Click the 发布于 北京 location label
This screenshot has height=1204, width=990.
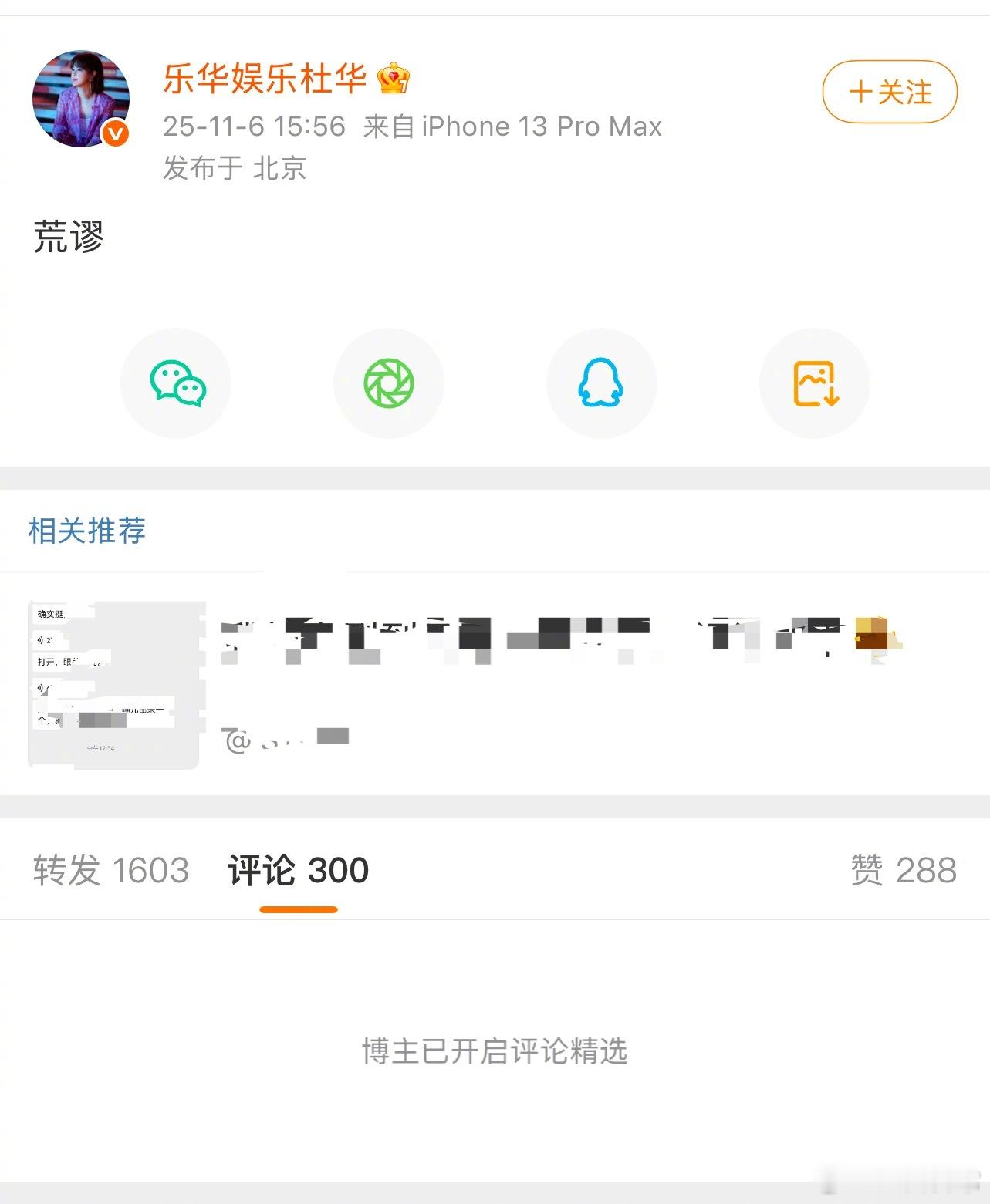point(233,169)
